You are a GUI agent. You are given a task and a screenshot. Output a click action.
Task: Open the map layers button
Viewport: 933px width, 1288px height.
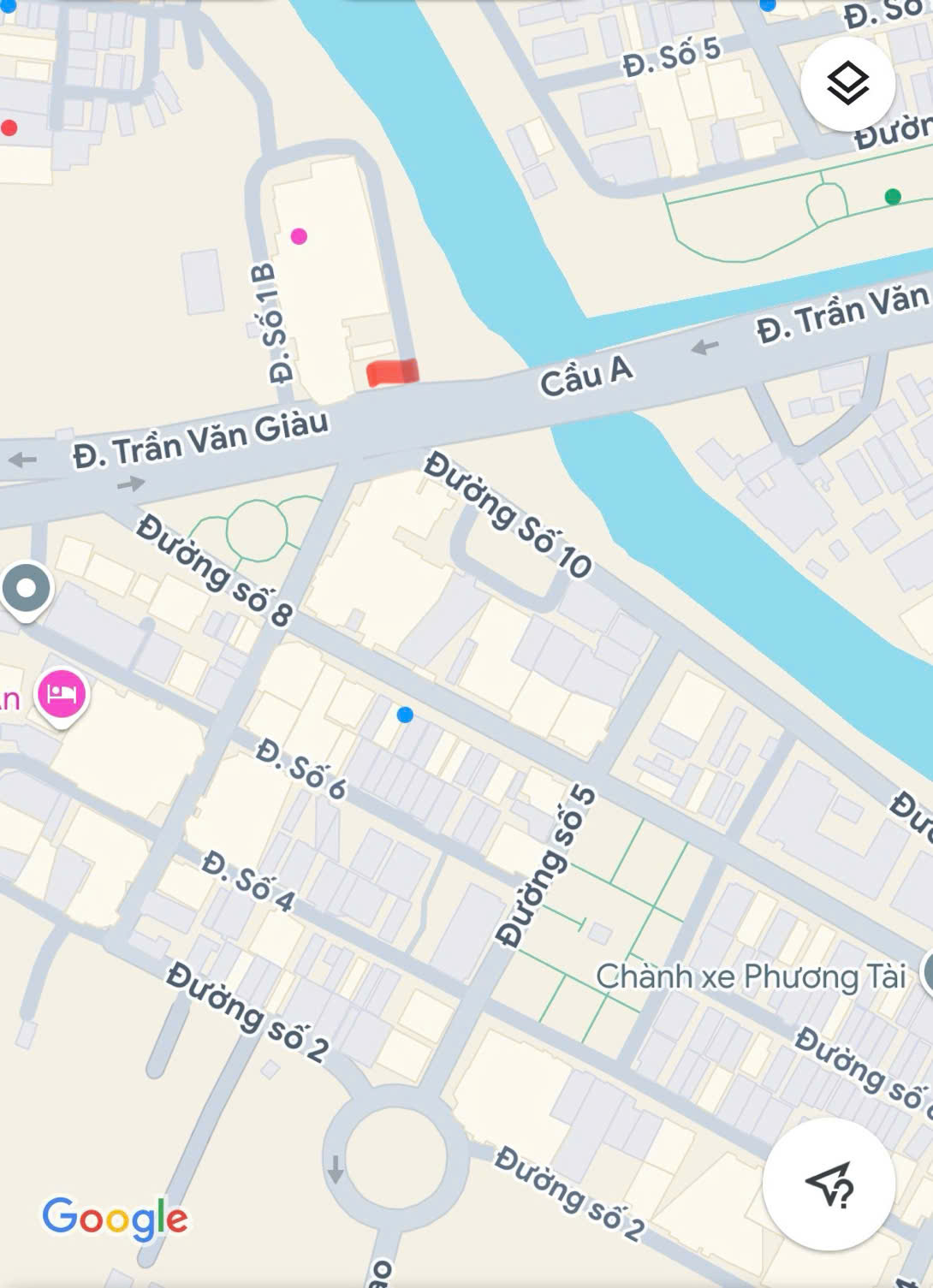click(847, 83)
